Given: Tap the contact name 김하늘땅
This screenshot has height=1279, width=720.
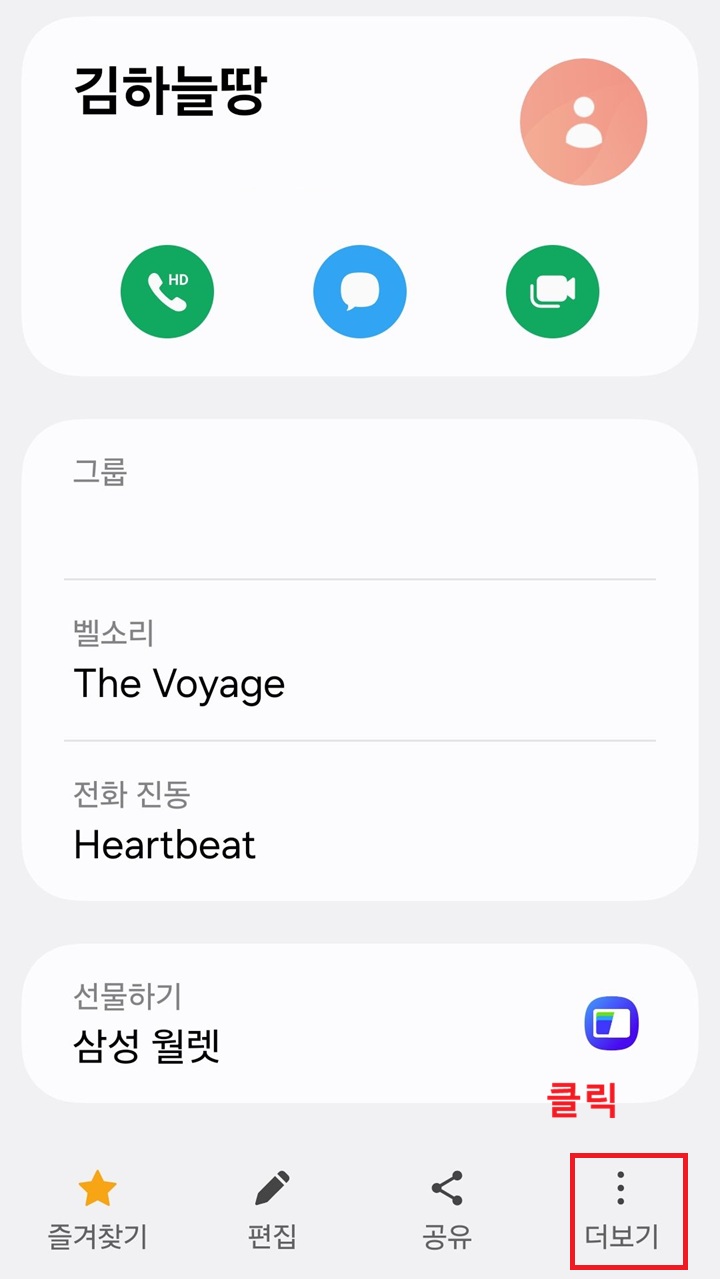Looking at the screenshot, I should (x=170, y=86).
